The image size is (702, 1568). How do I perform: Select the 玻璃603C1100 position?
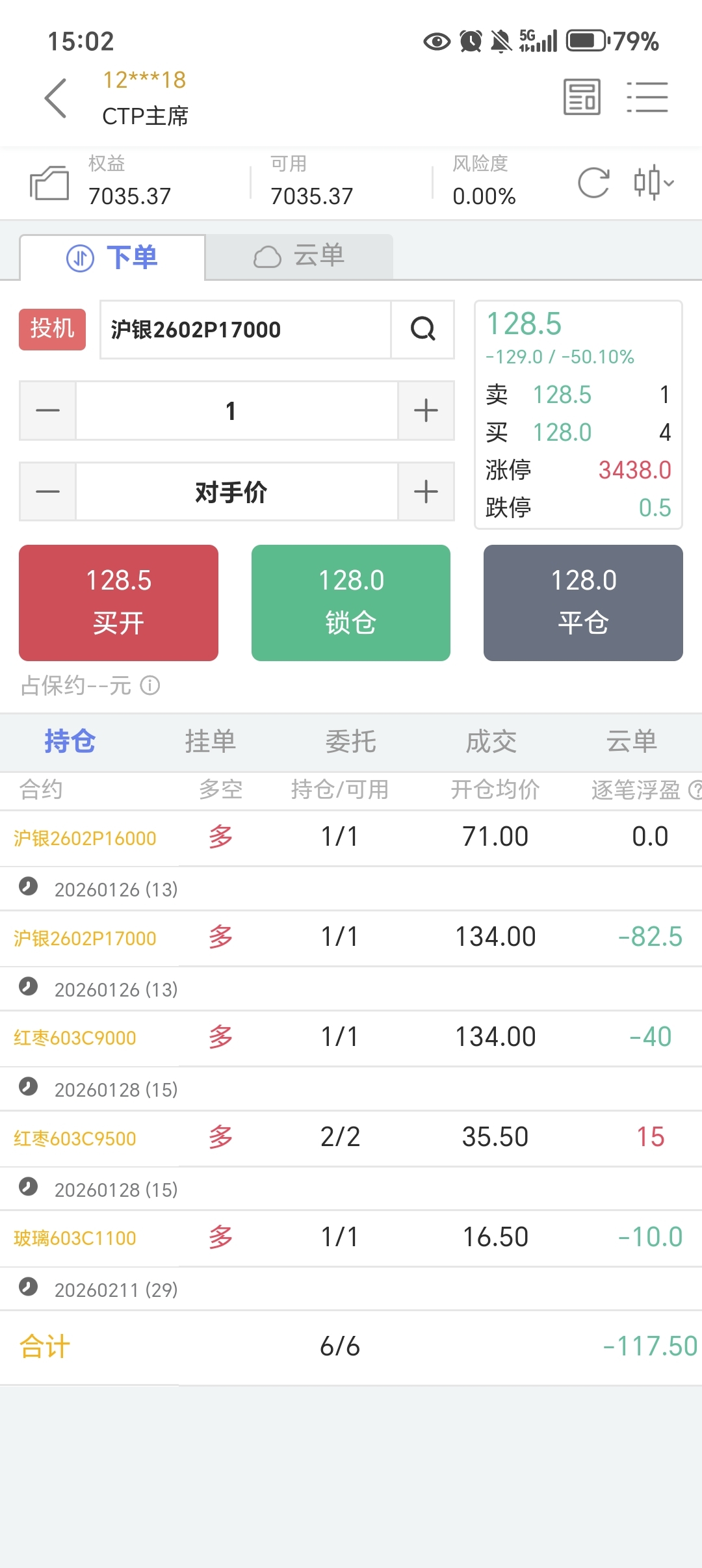351,1238
